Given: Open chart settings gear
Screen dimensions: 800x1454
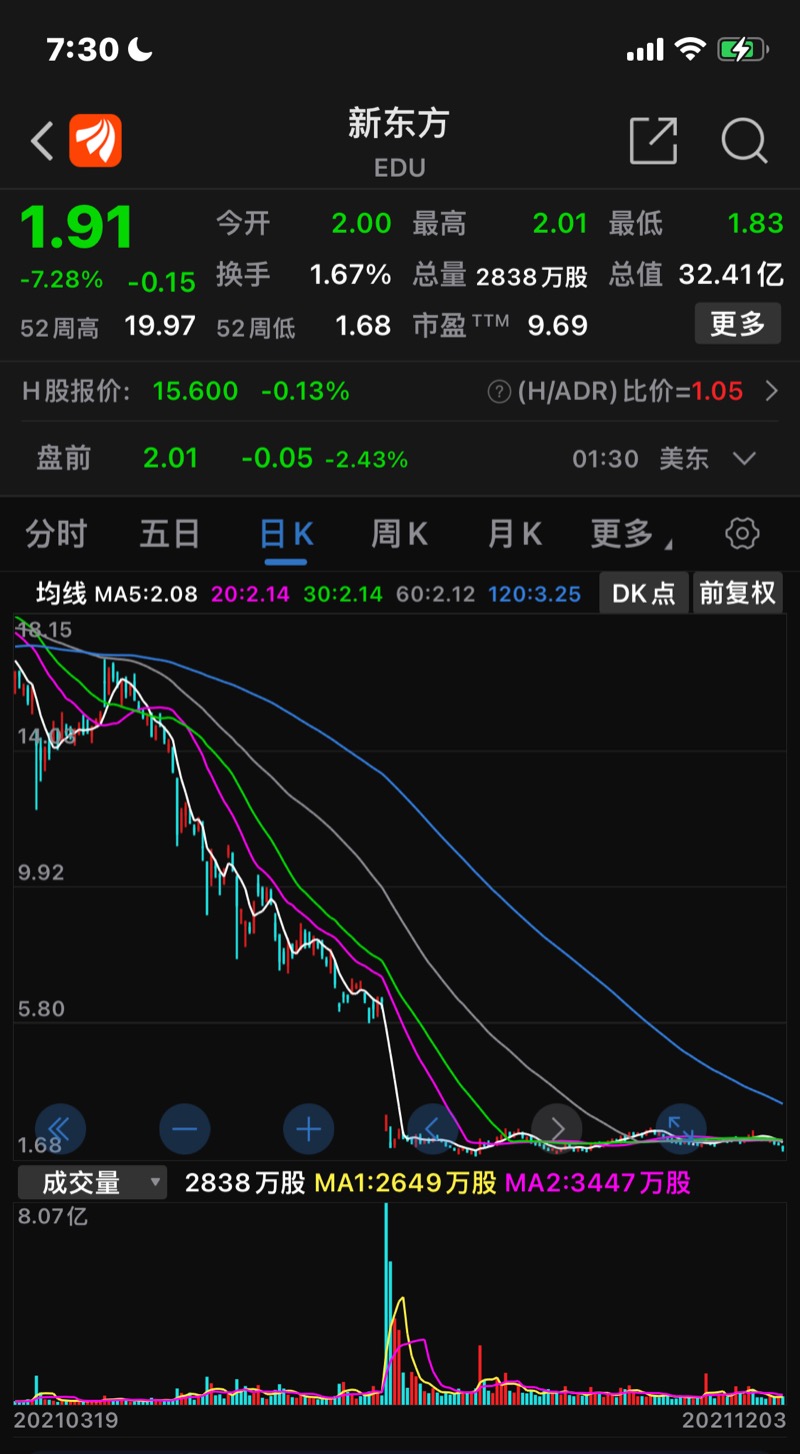Looking at the screenshot, I should [742, 534].
